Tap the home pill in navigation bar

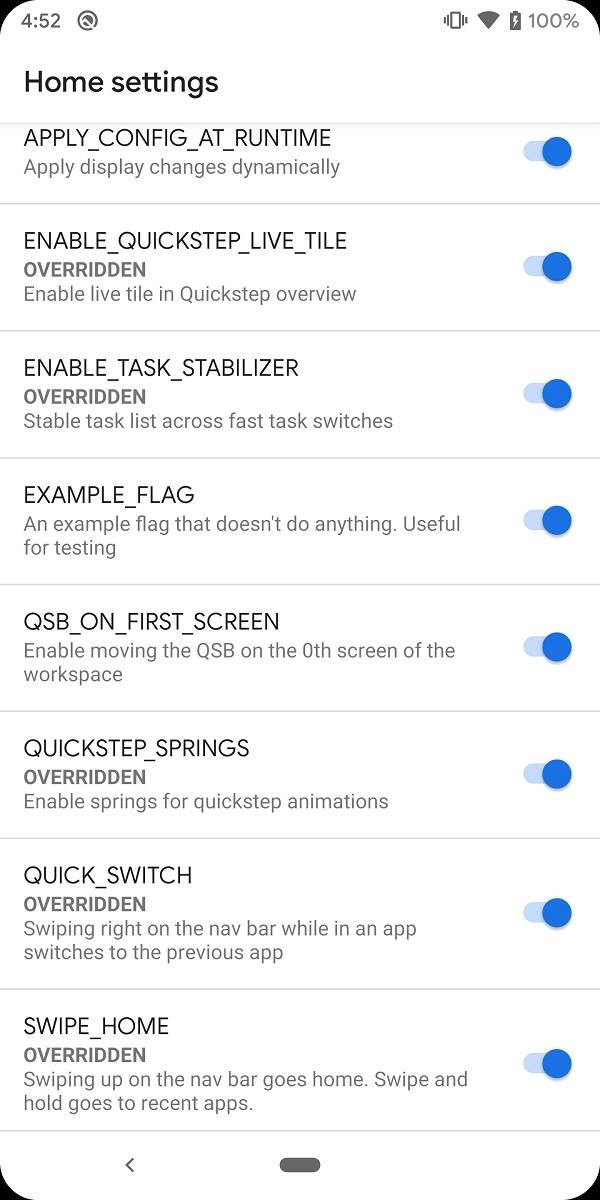coord(300,1165)
